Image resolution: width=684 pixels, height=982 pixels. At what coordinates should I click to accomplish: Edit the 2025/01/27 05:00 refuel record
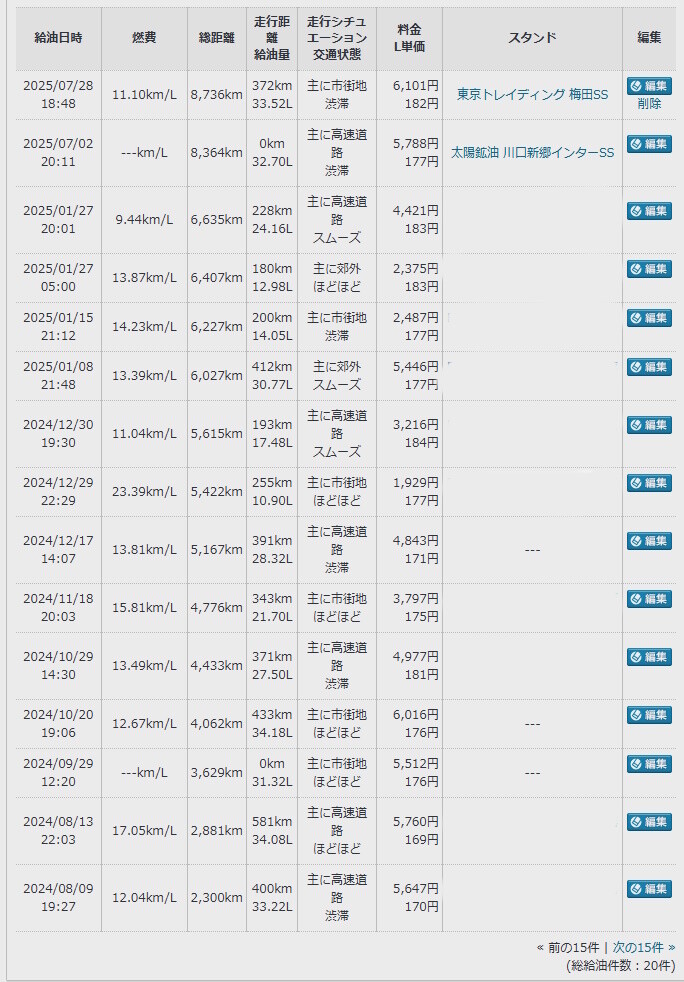(649, 269)
